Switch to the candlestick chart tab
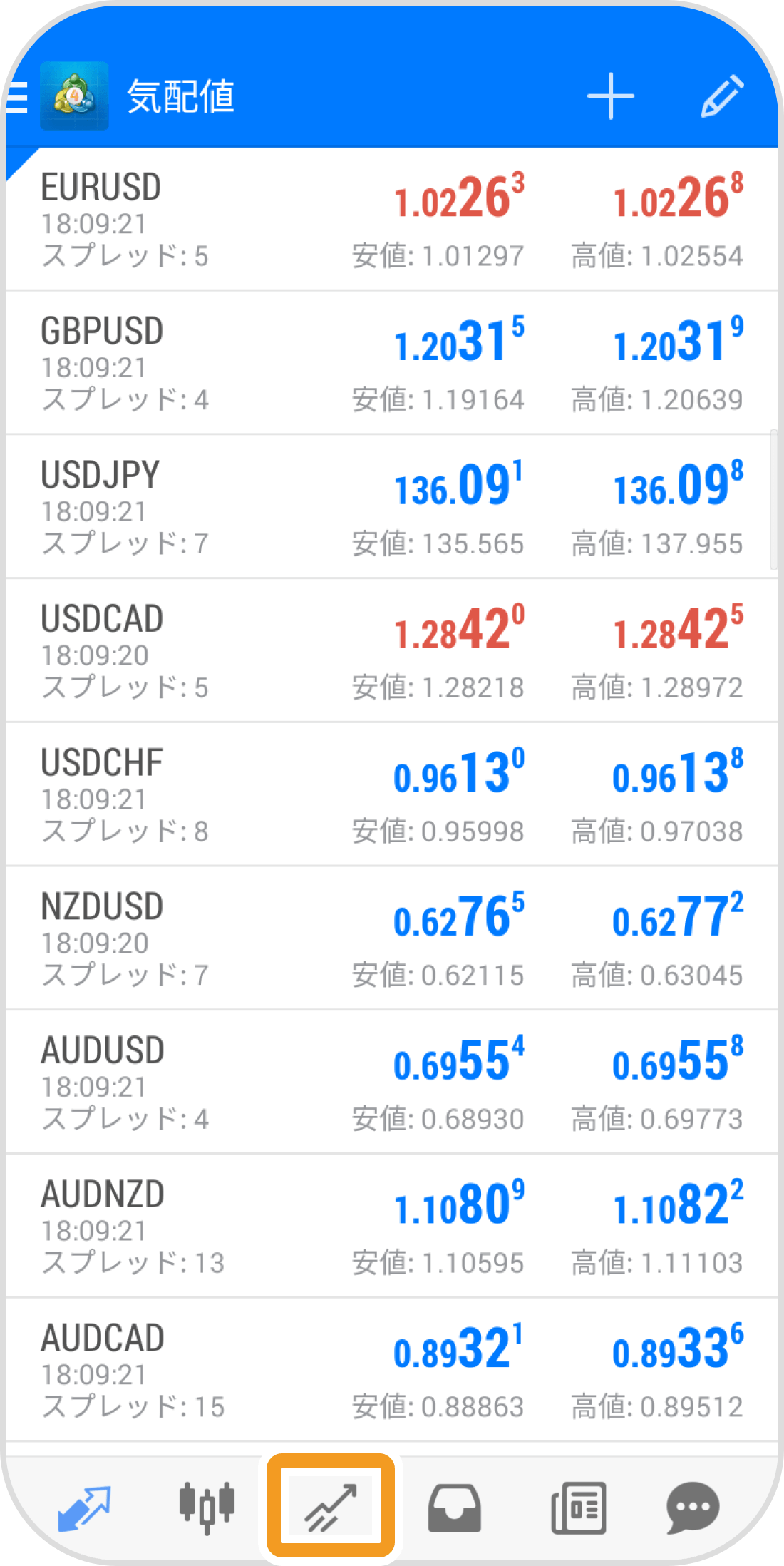 [207, 1508]
